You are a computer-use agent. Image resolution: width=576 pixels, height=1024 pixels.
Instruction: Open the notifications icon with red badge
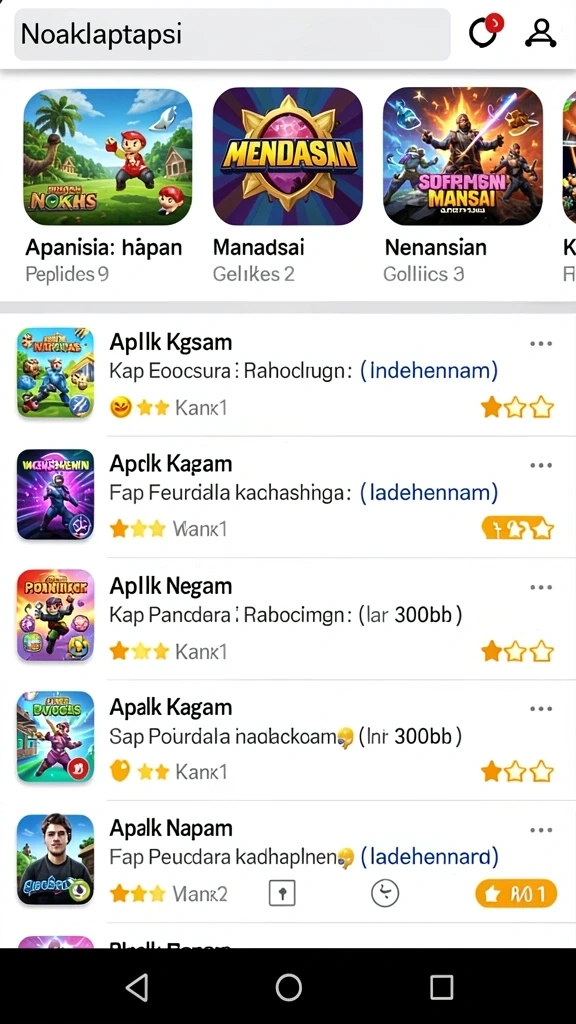coord(485,32)
